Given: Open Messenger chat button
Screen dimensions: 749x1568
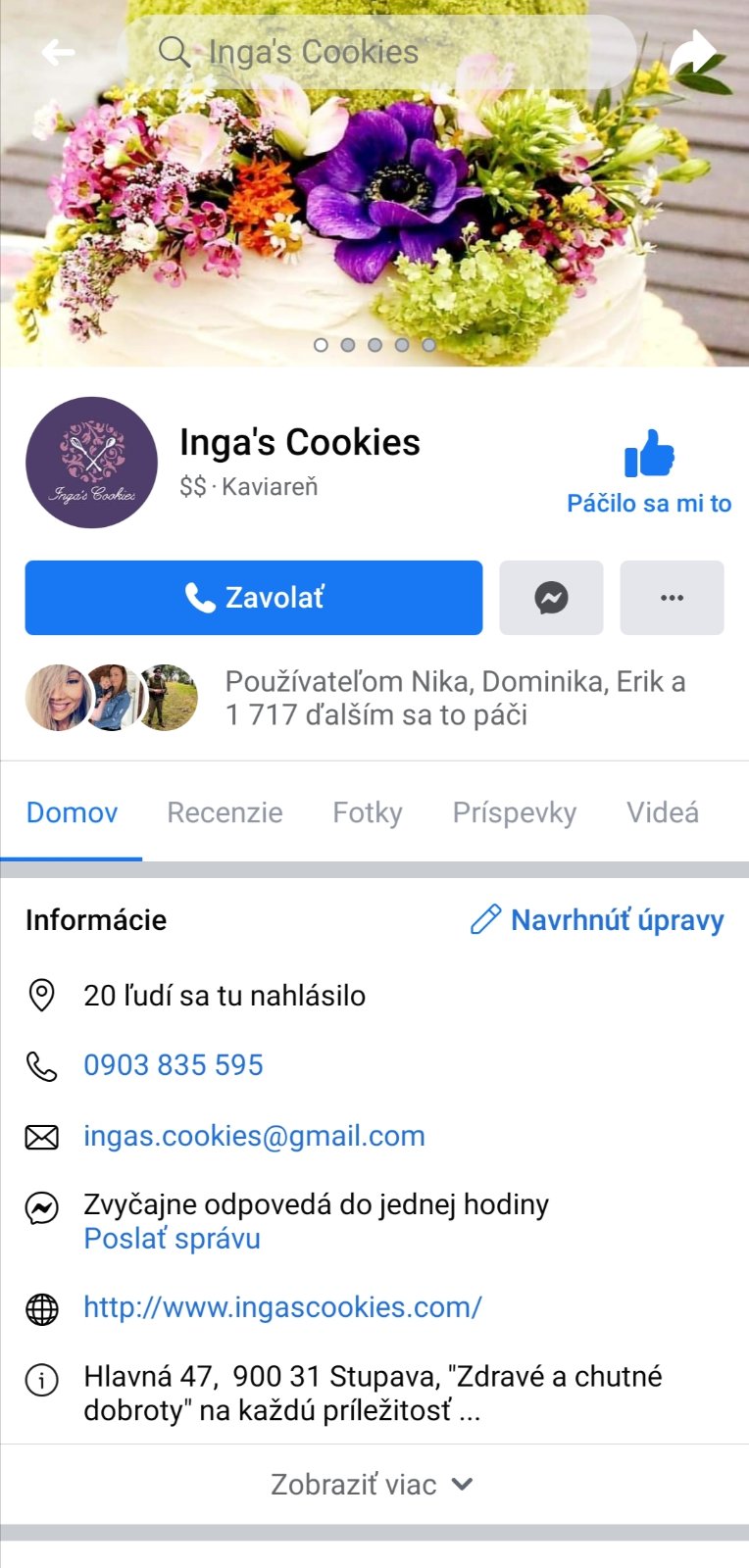Looking at the screenshot, I should (x=551, y=598).
